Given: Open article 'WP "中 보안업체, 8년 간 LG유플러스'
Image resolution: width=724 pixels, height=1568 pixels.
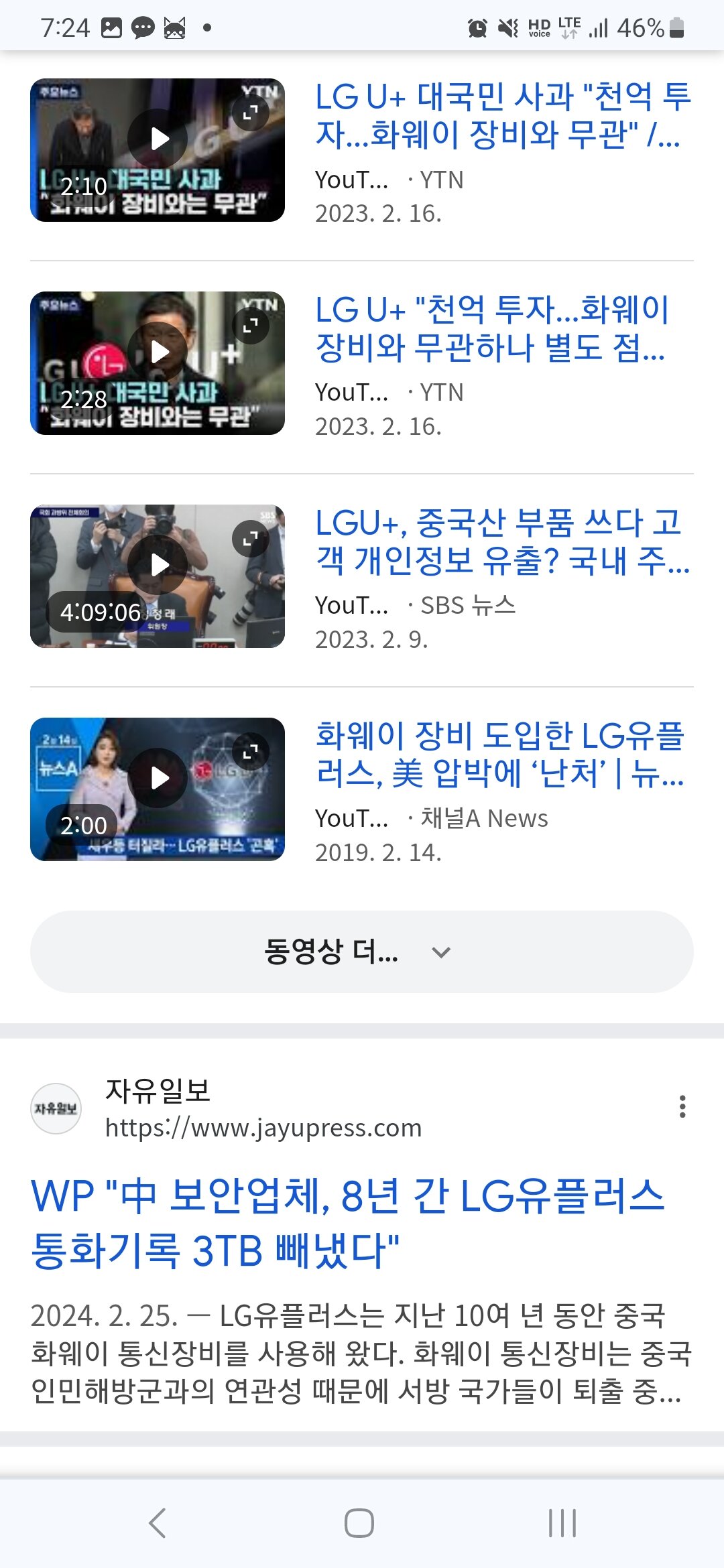Looking at the screenshot, I should 348,1223.
